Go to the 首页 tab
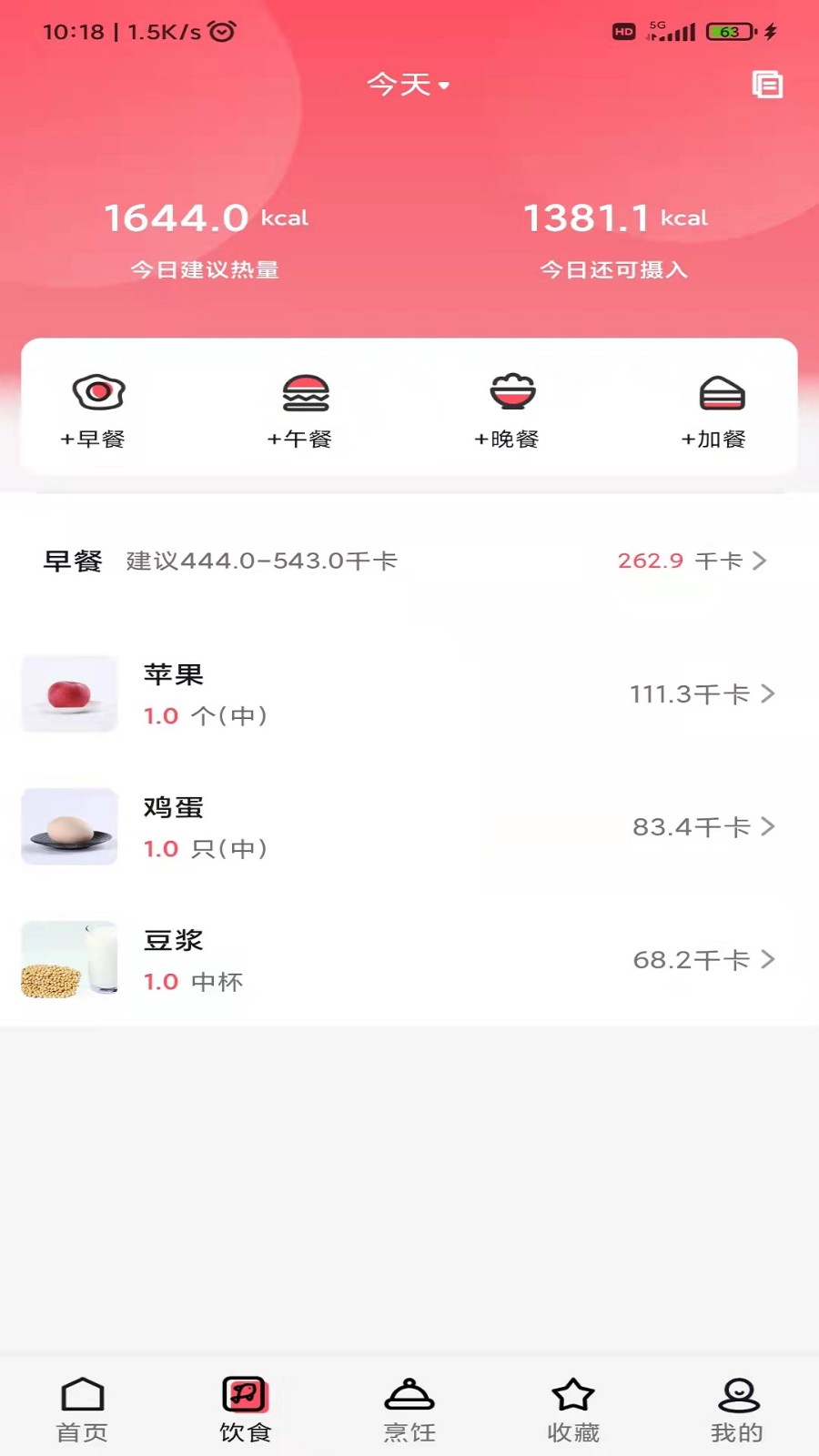The height and width of the screenshot is (1456, 819). [82, 1409]
